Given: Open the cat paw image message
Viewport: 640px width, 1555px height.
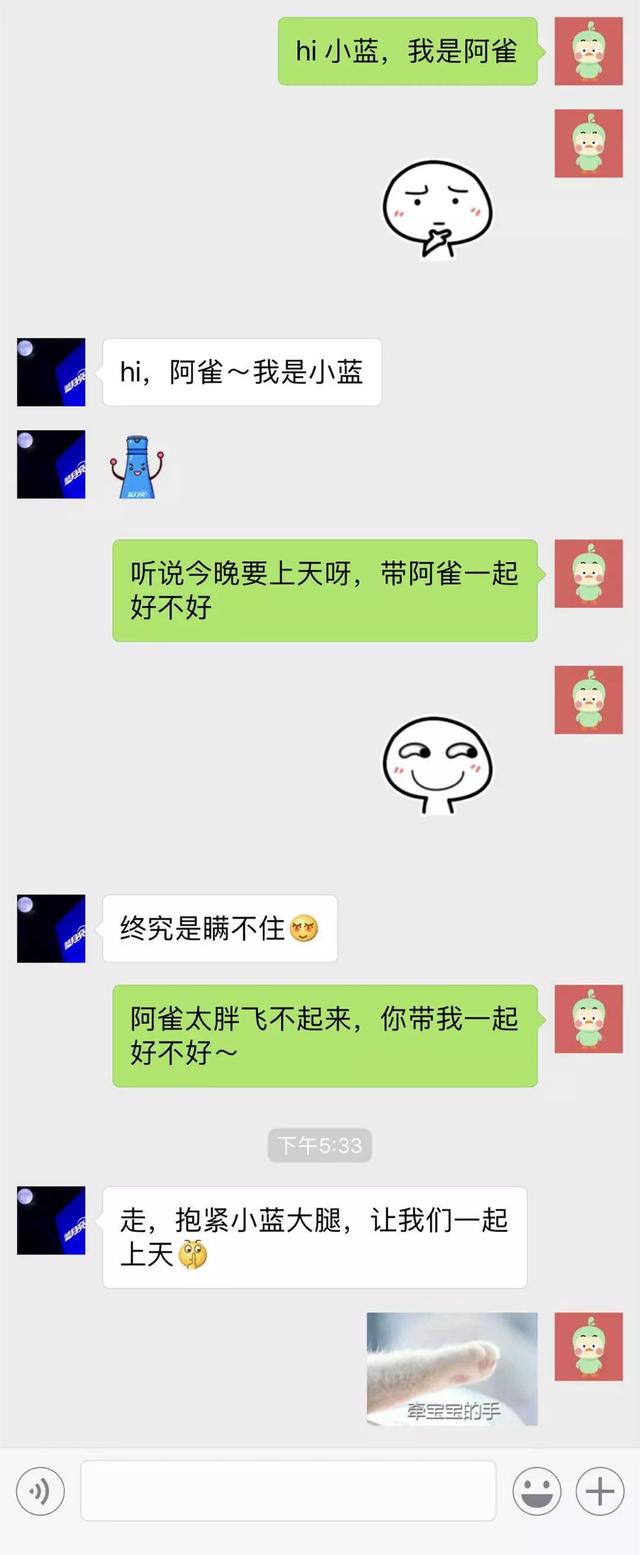Looking at the screenshot, I should point(452,1368).
